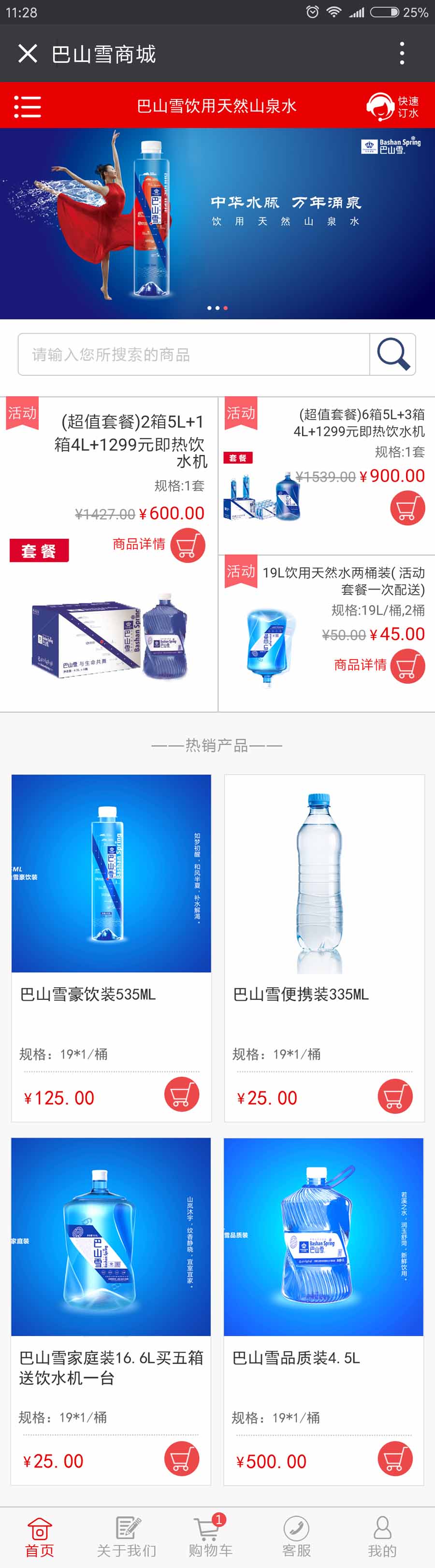Viewport: 435px width, 1568px height.
Task: Open the red category list menu
Action: pyautogui.click(x=28, y=106)
